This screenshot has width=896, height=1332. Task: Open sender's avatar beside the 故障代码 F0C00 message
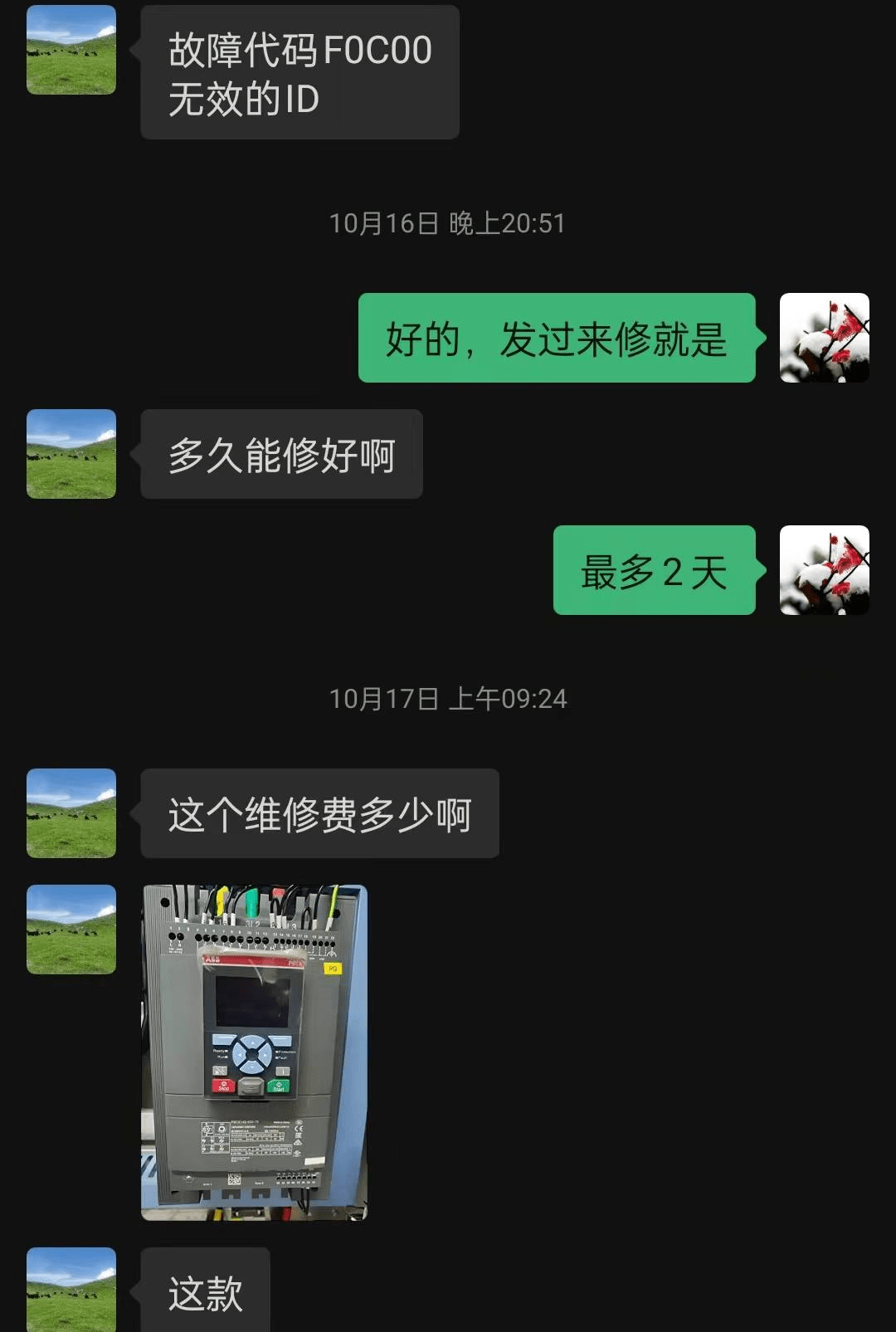click(71, 50)
